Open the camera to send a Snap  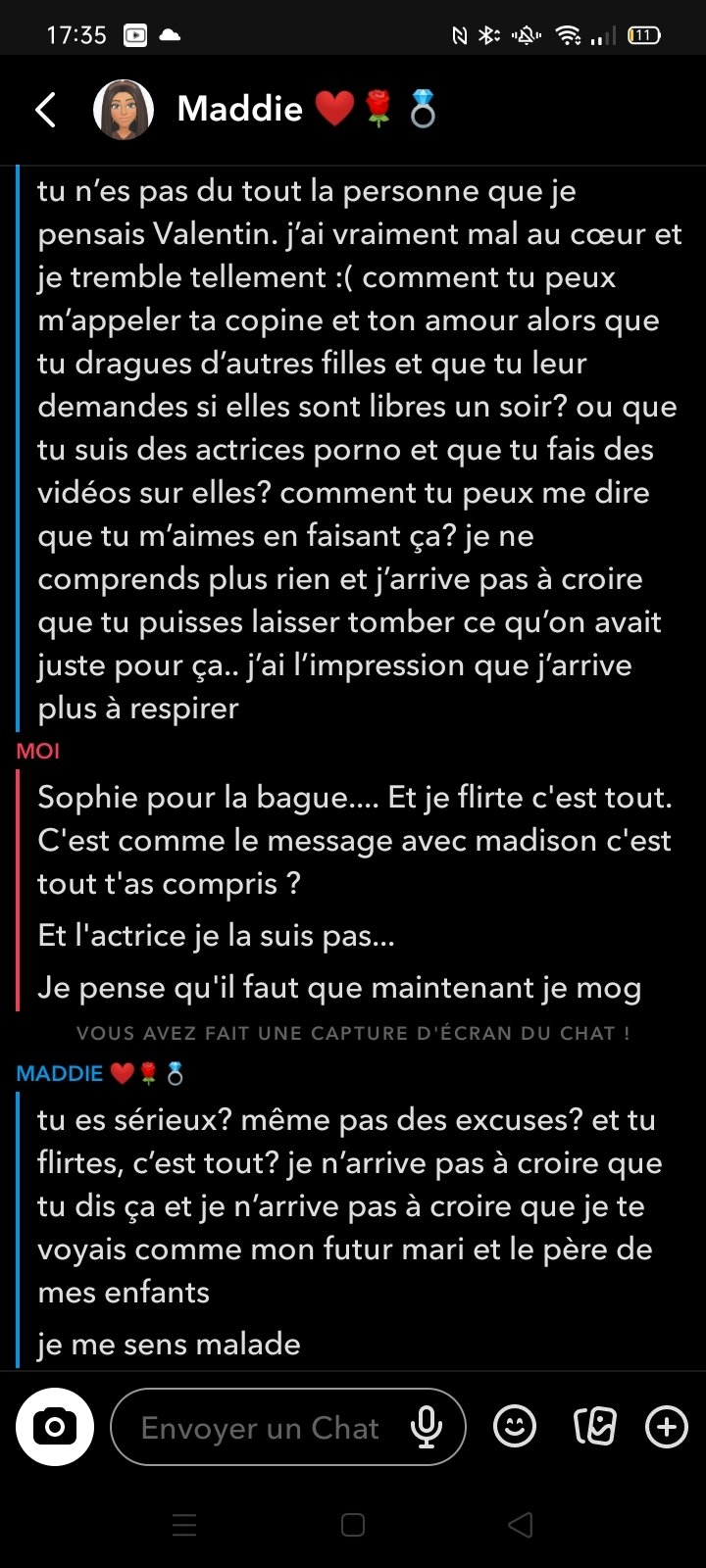point(55,1427)
